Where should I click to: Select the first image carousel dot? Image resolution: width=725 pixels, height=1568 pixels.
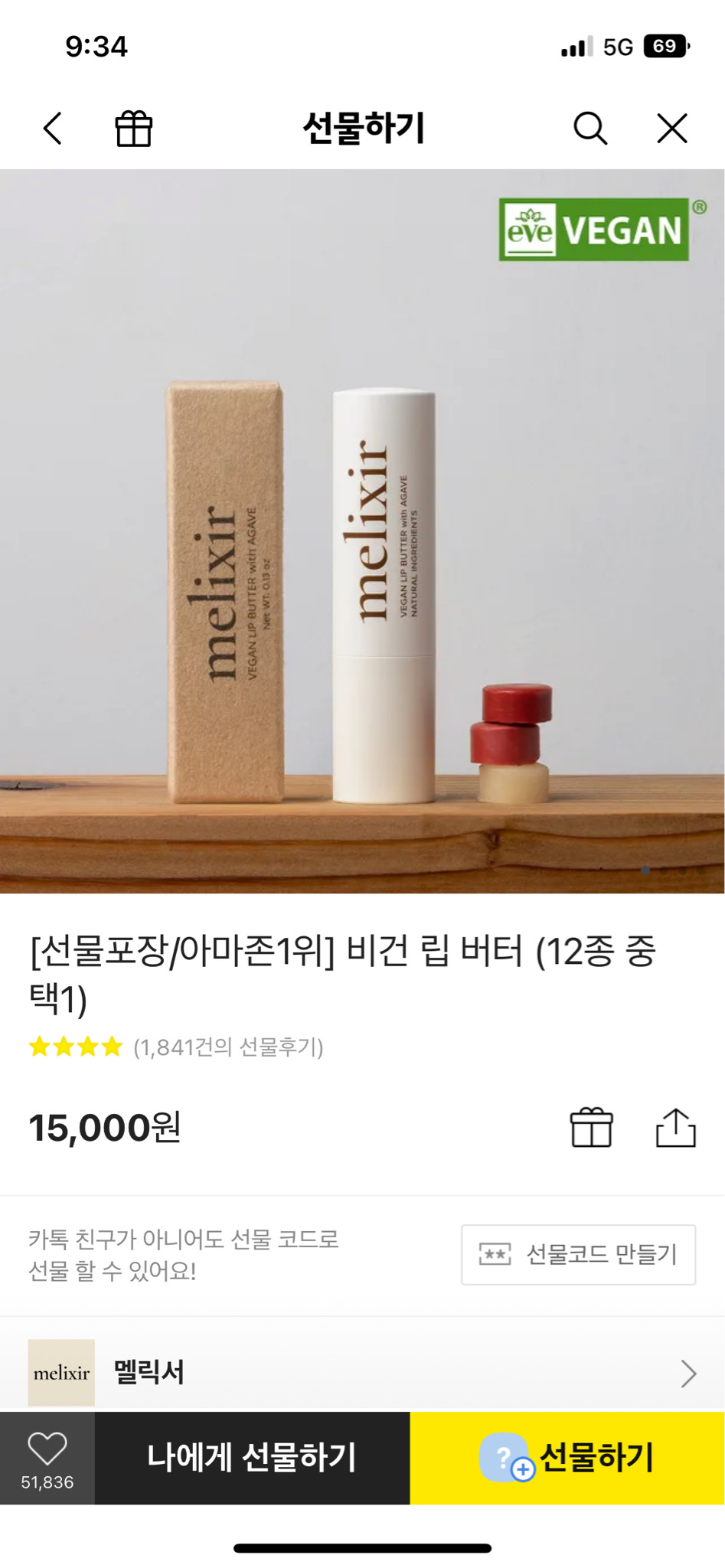tap(647, 871)
